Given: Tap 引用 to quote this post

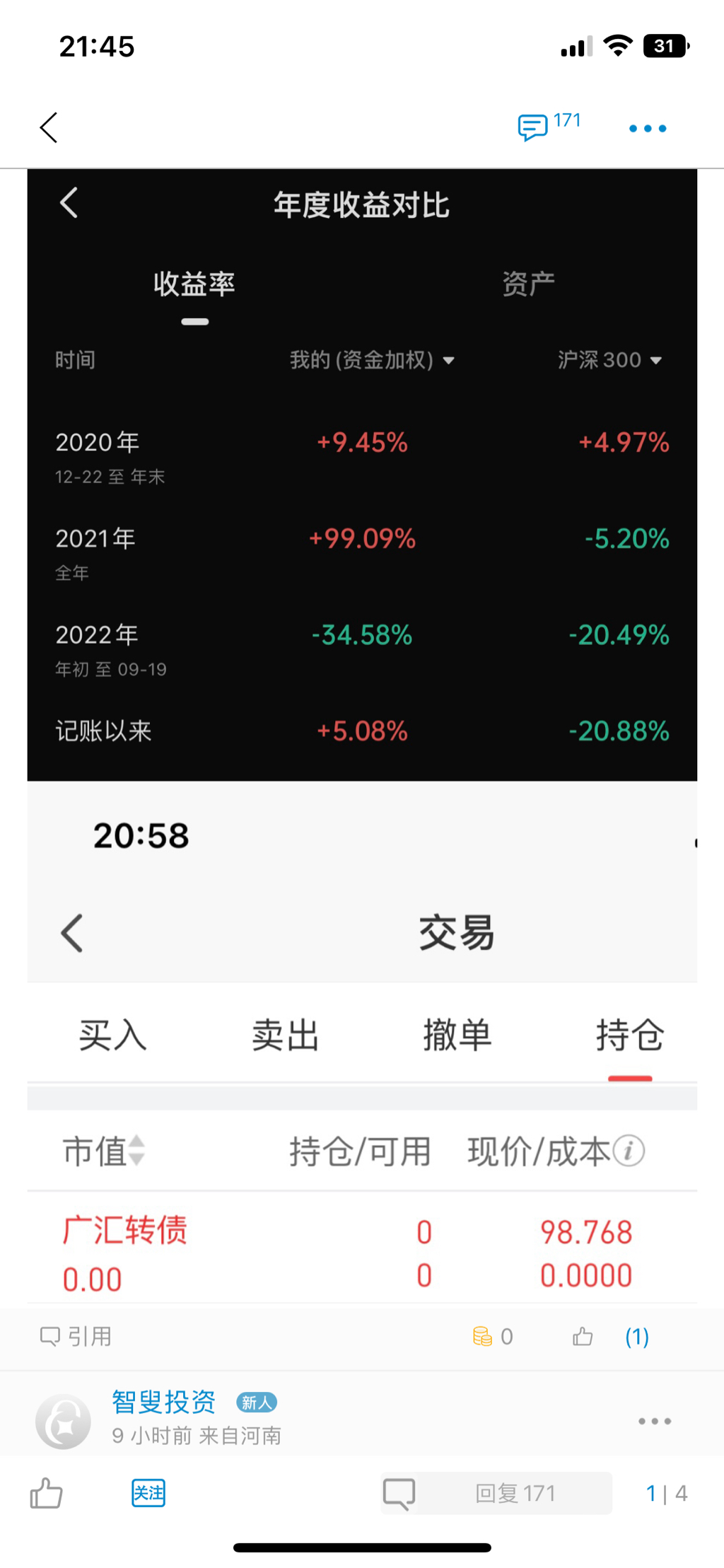Looking at the screenshot, I should pyautogui.click(x=76, y=1336).
